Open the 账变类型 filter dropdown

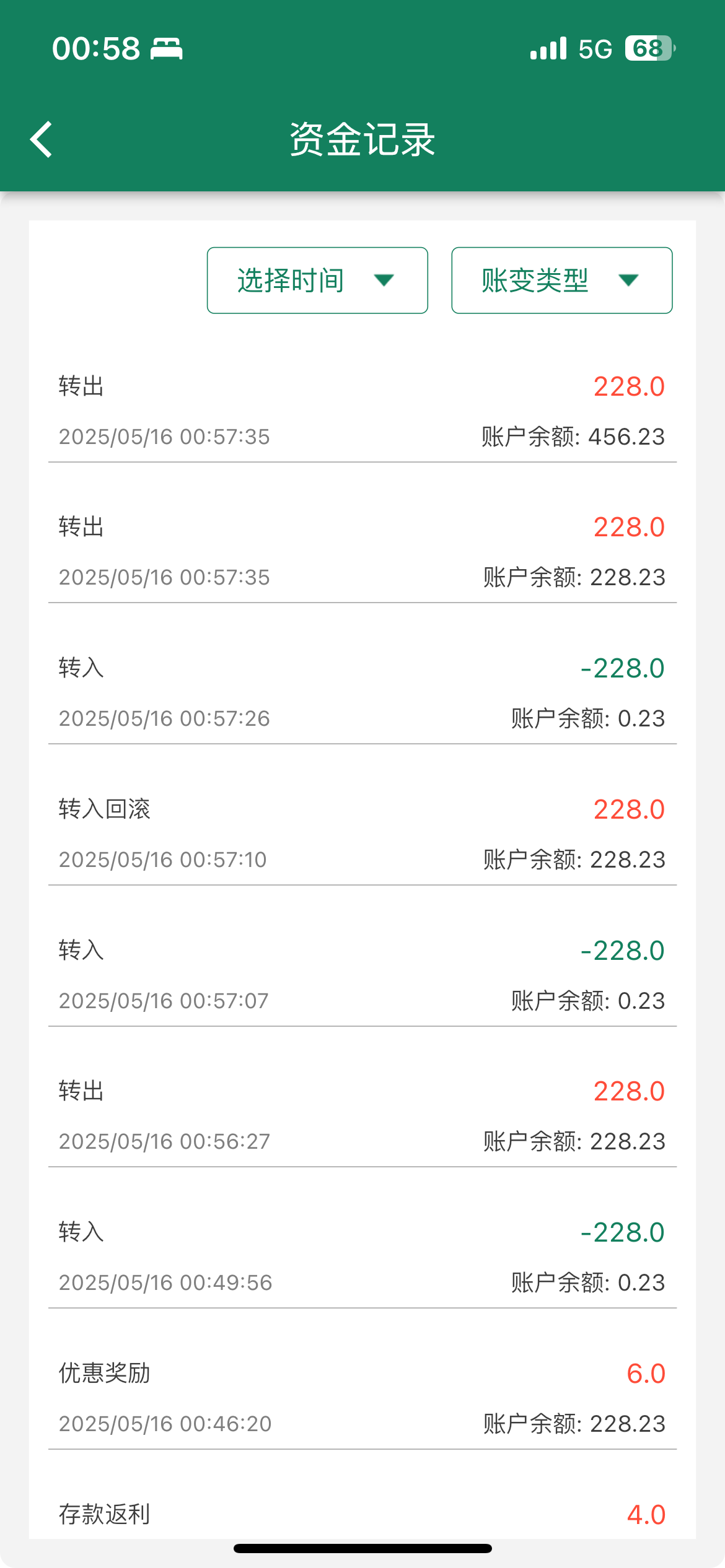pos(561,281)
